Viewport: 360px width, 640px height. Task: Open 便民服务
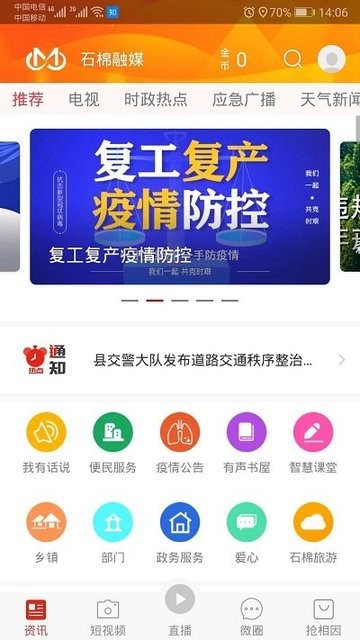pyautogui.click(x=113, y=443)
